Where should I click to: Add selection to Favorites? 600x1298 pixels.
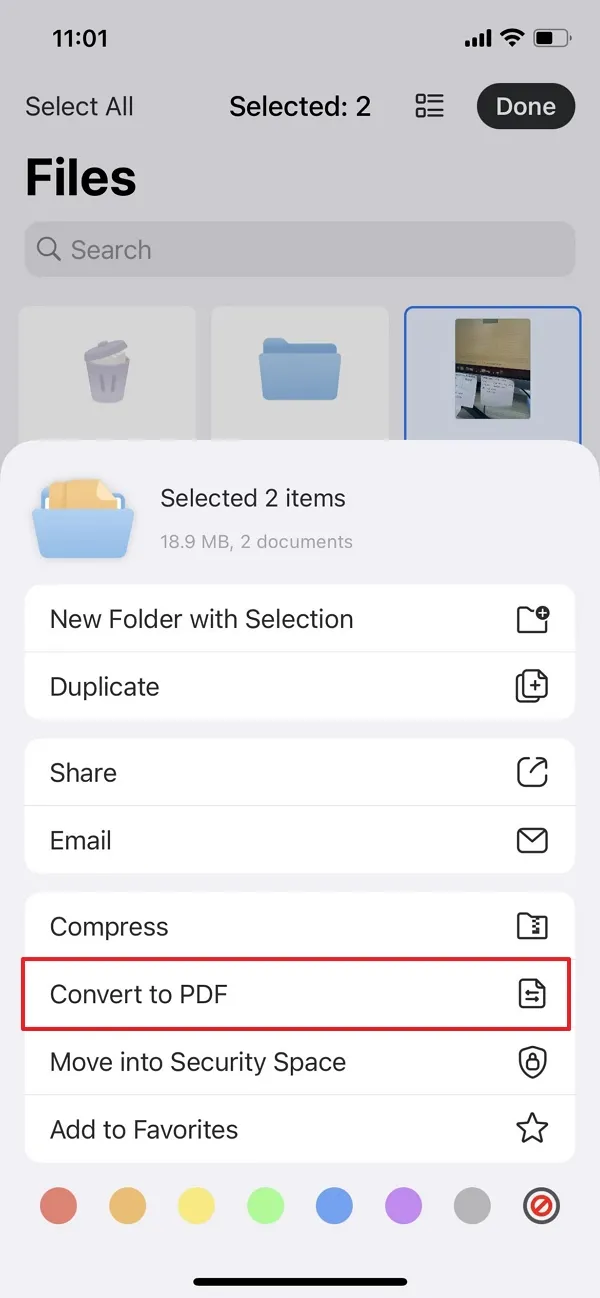click(x=300, y=1130)
